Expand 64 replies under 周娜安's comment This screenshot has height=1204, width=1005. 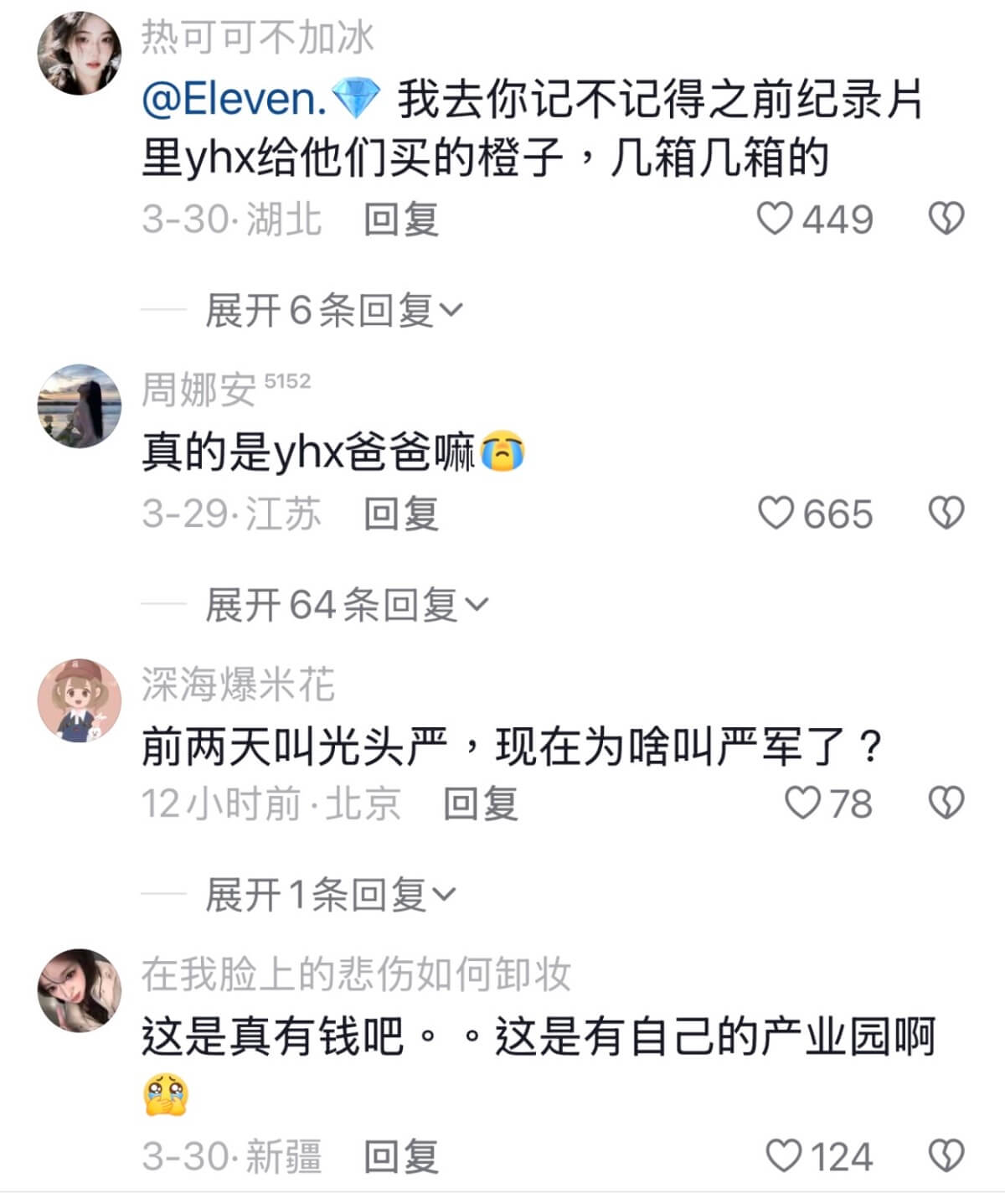pyautogui.click(x=346, y=605)
